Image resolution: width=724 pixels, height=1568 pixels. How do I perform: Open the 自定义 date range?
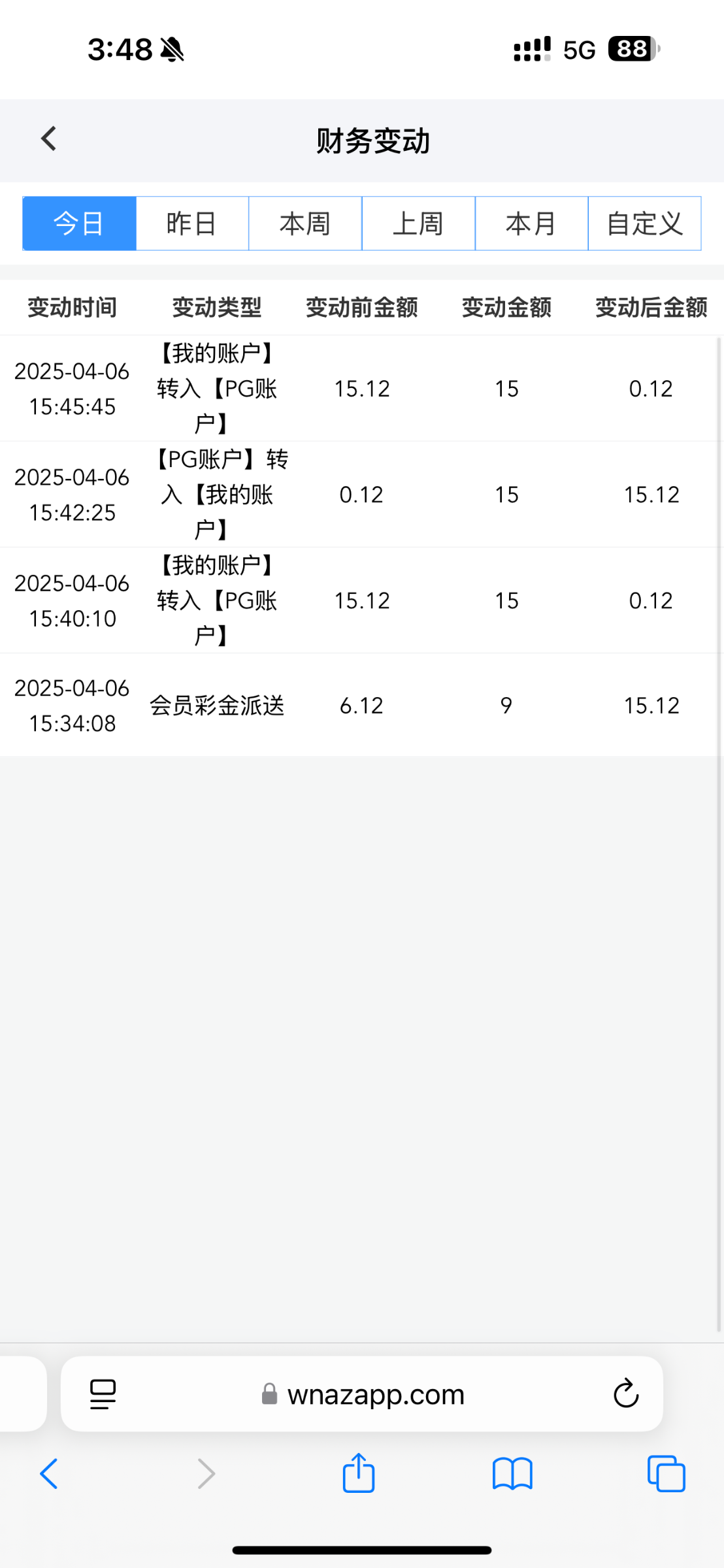(x=644, y=223)
